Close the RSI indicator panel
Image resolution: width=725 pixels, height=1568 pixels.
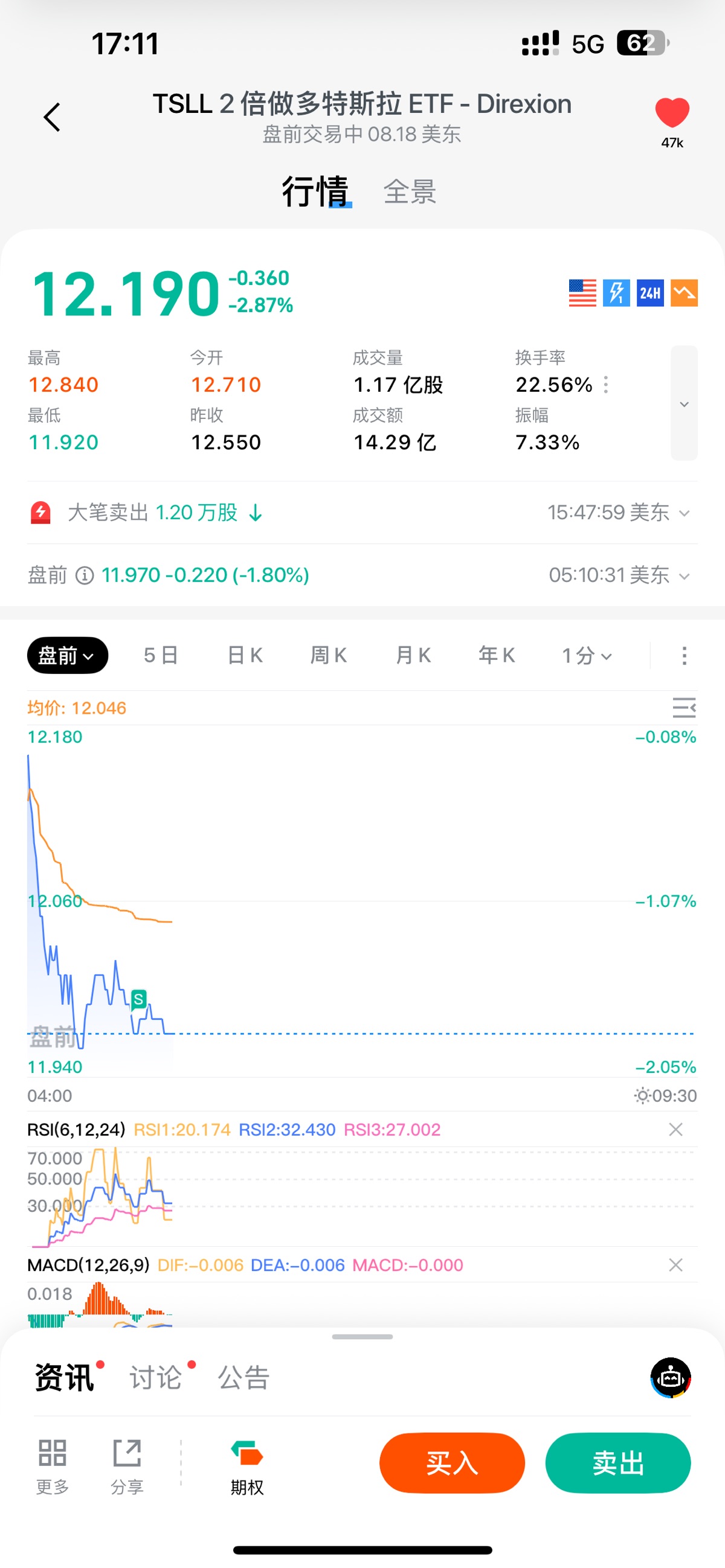click(x=675, y=1130)
